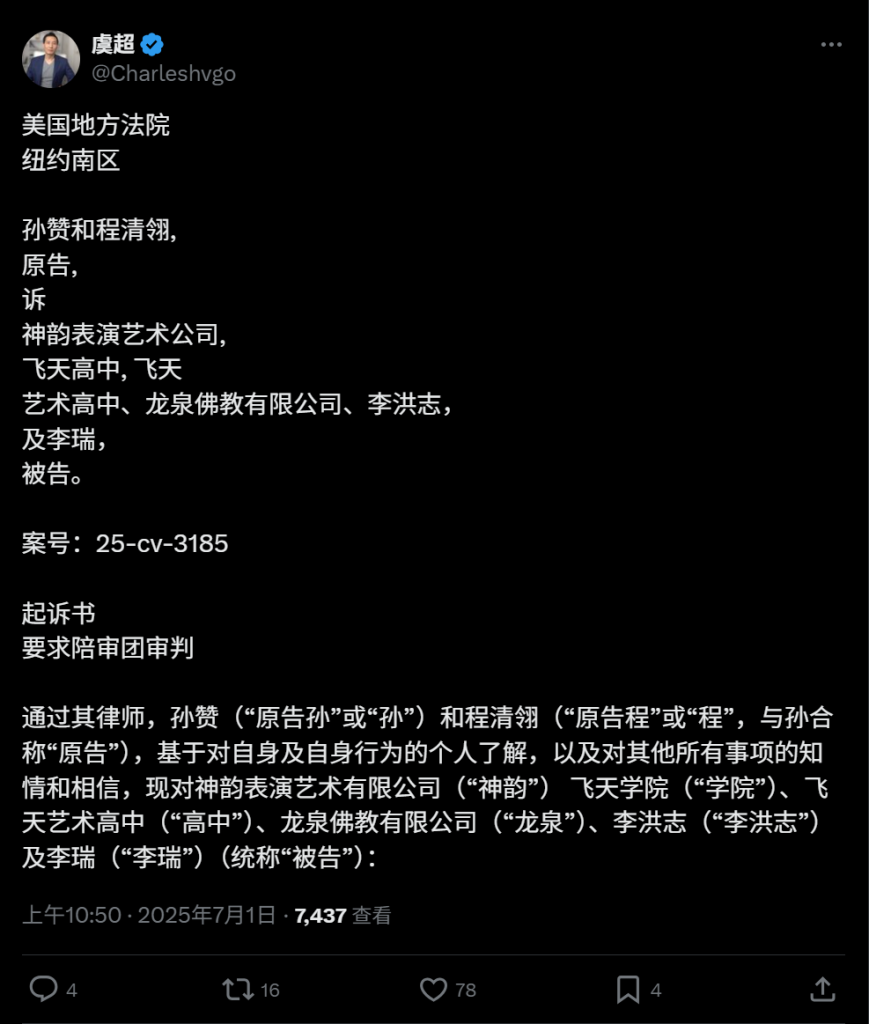Open the @Charleshvgo profile link
The height and width of the screenshot is (1024, 869).
point(164,74)
